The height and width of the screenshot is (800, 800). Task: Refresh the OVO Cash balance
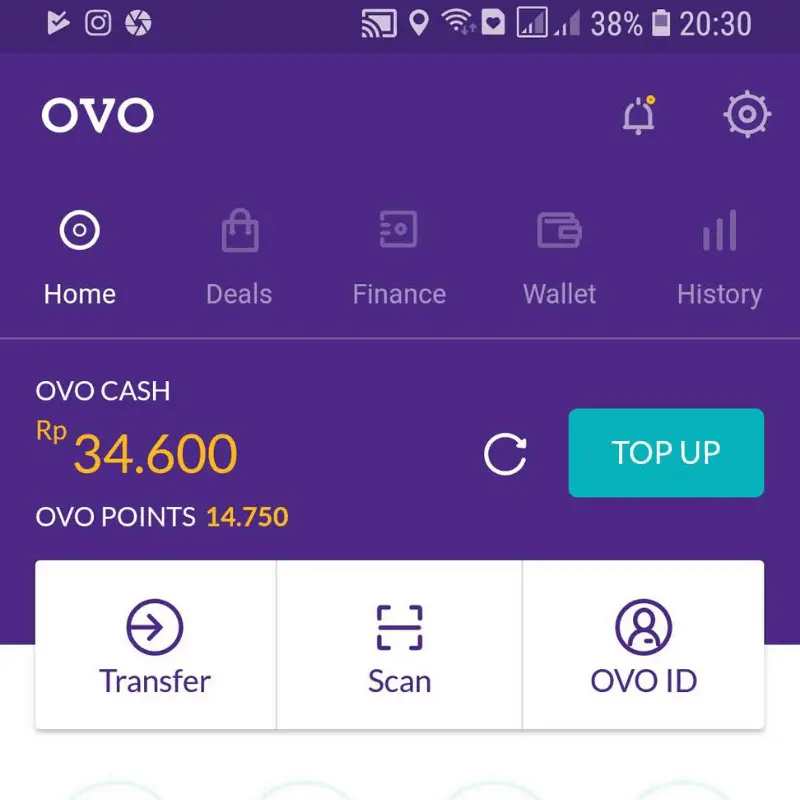point(505,454)
